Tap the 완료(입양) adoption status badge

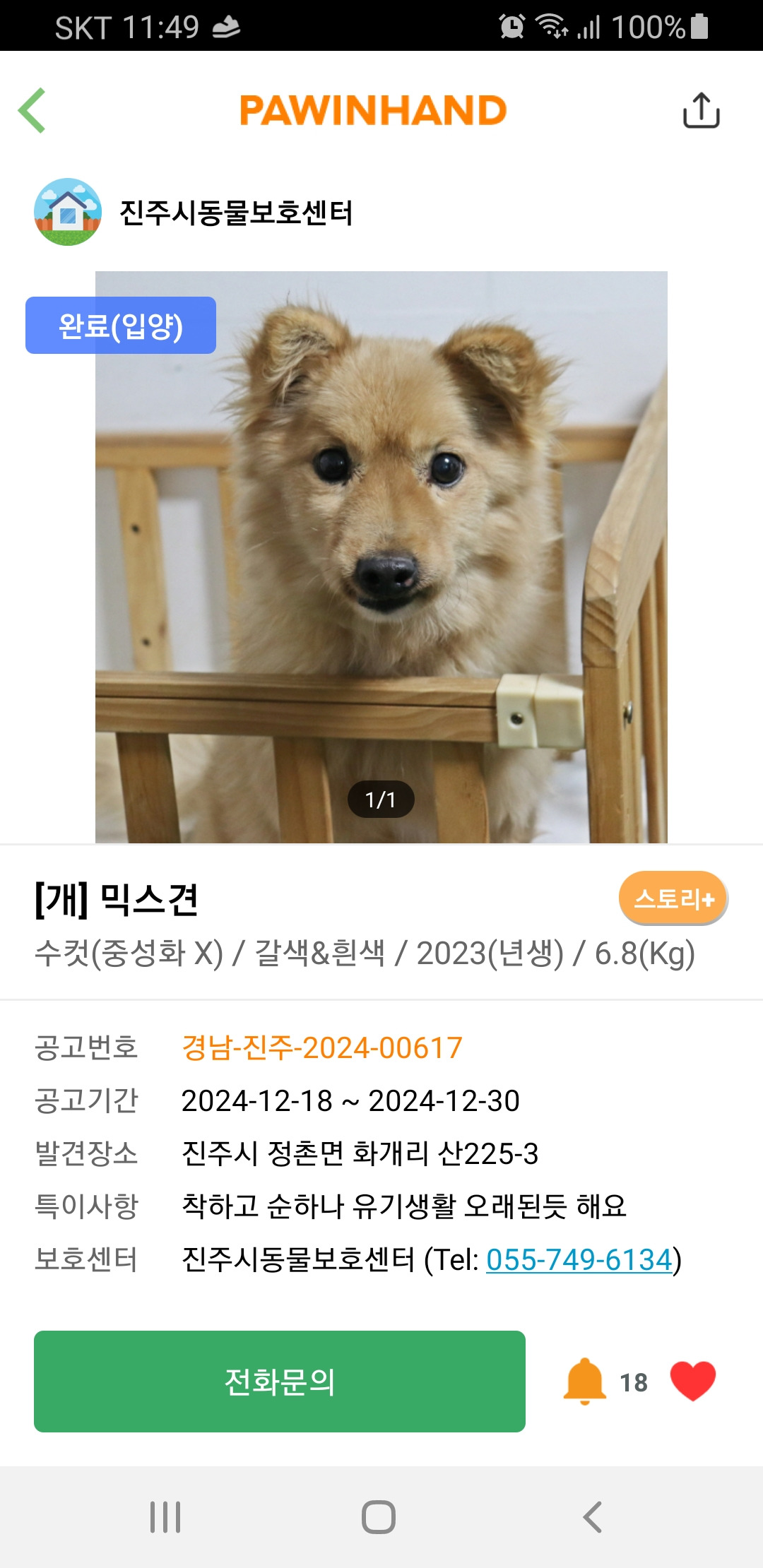coord(120,326)
